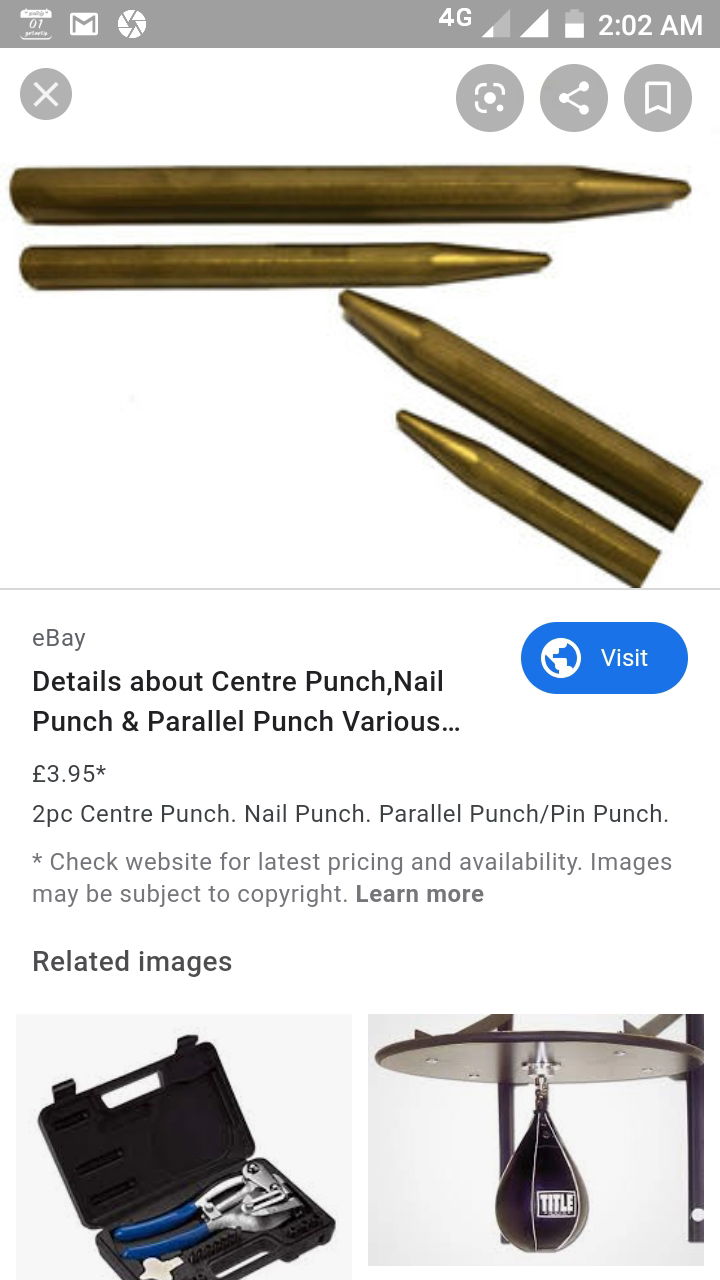The image size is (720, 1280).
Task: Share this image result
Action: [573, 98]
